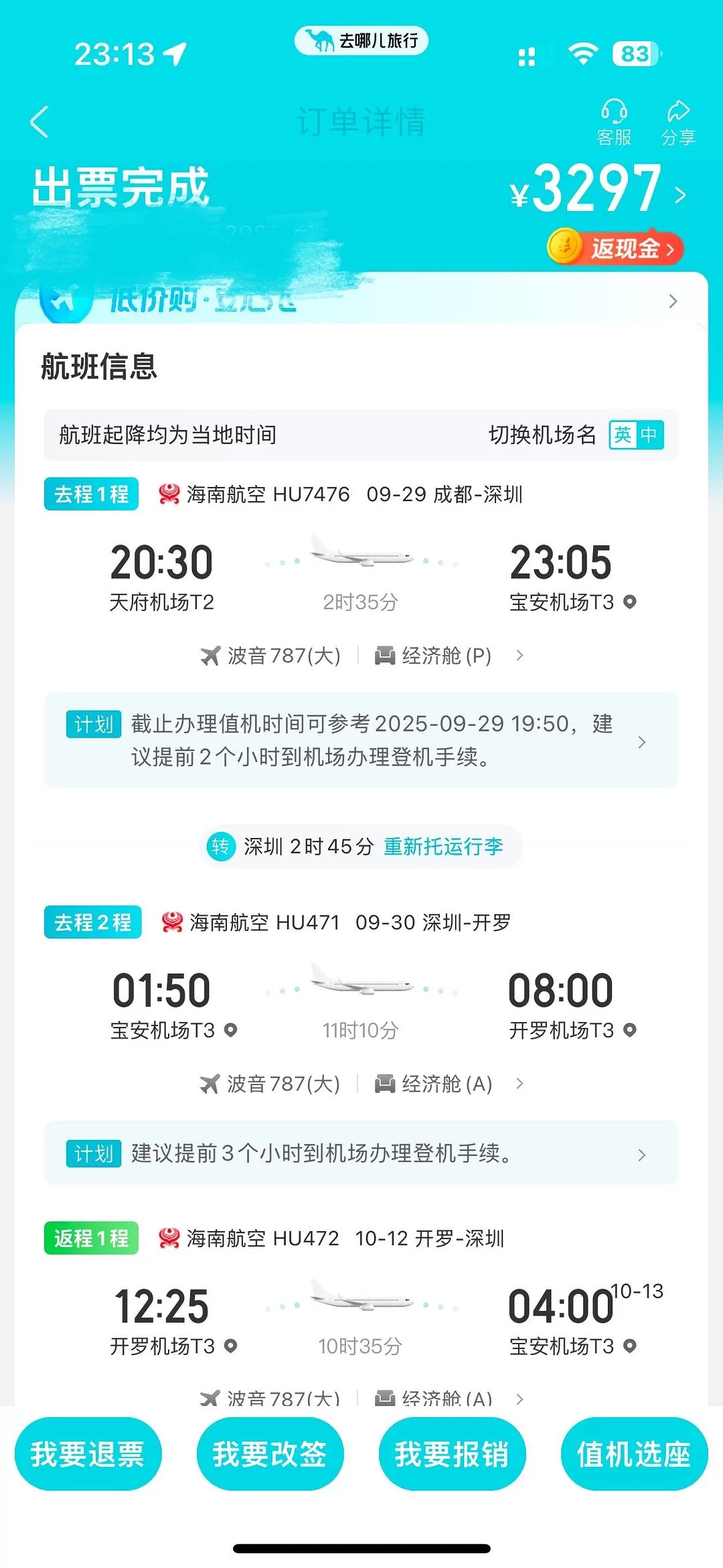Viewport: 723px width, 1568px height.
Task: Go back using the top-left arrow
Action: pos(40,122)
